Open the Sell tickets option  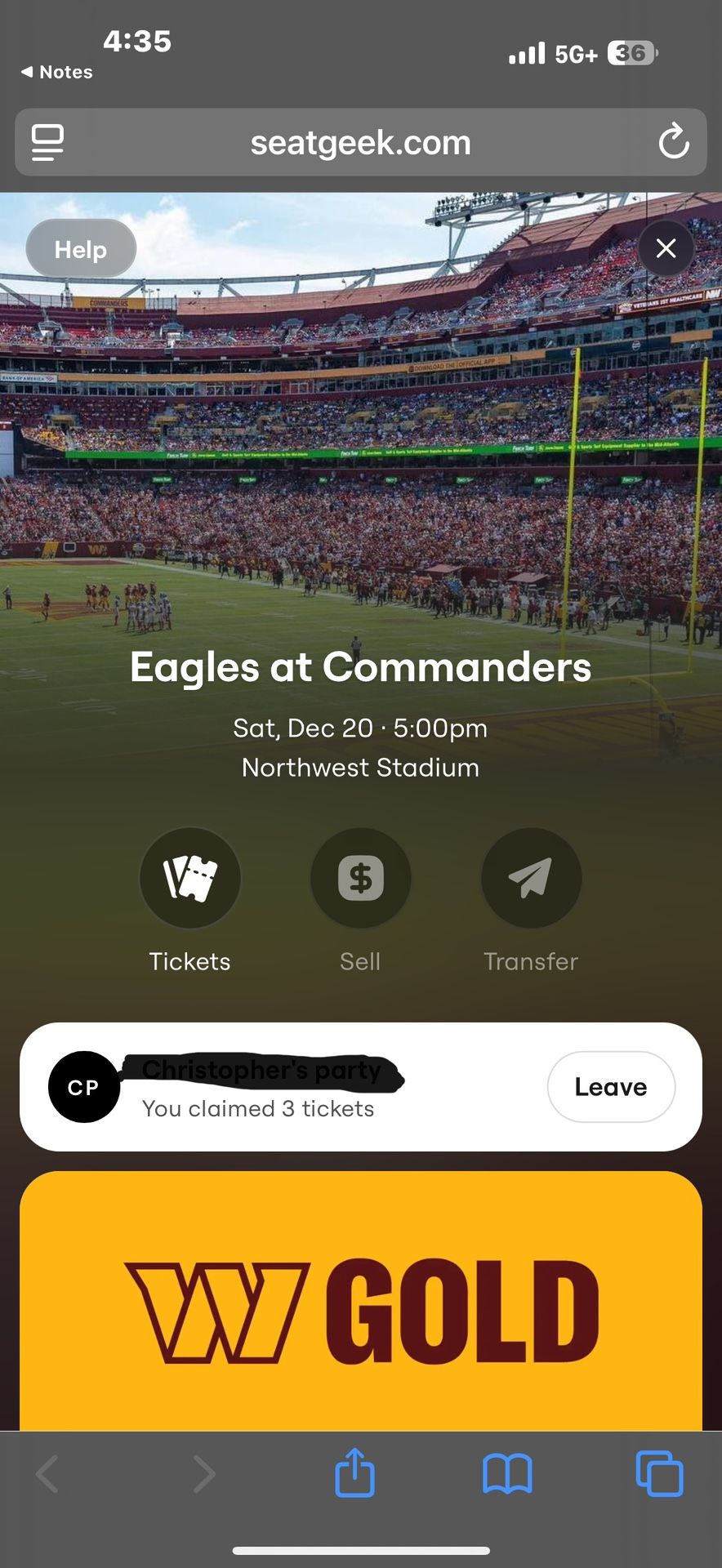pos(360,878)
